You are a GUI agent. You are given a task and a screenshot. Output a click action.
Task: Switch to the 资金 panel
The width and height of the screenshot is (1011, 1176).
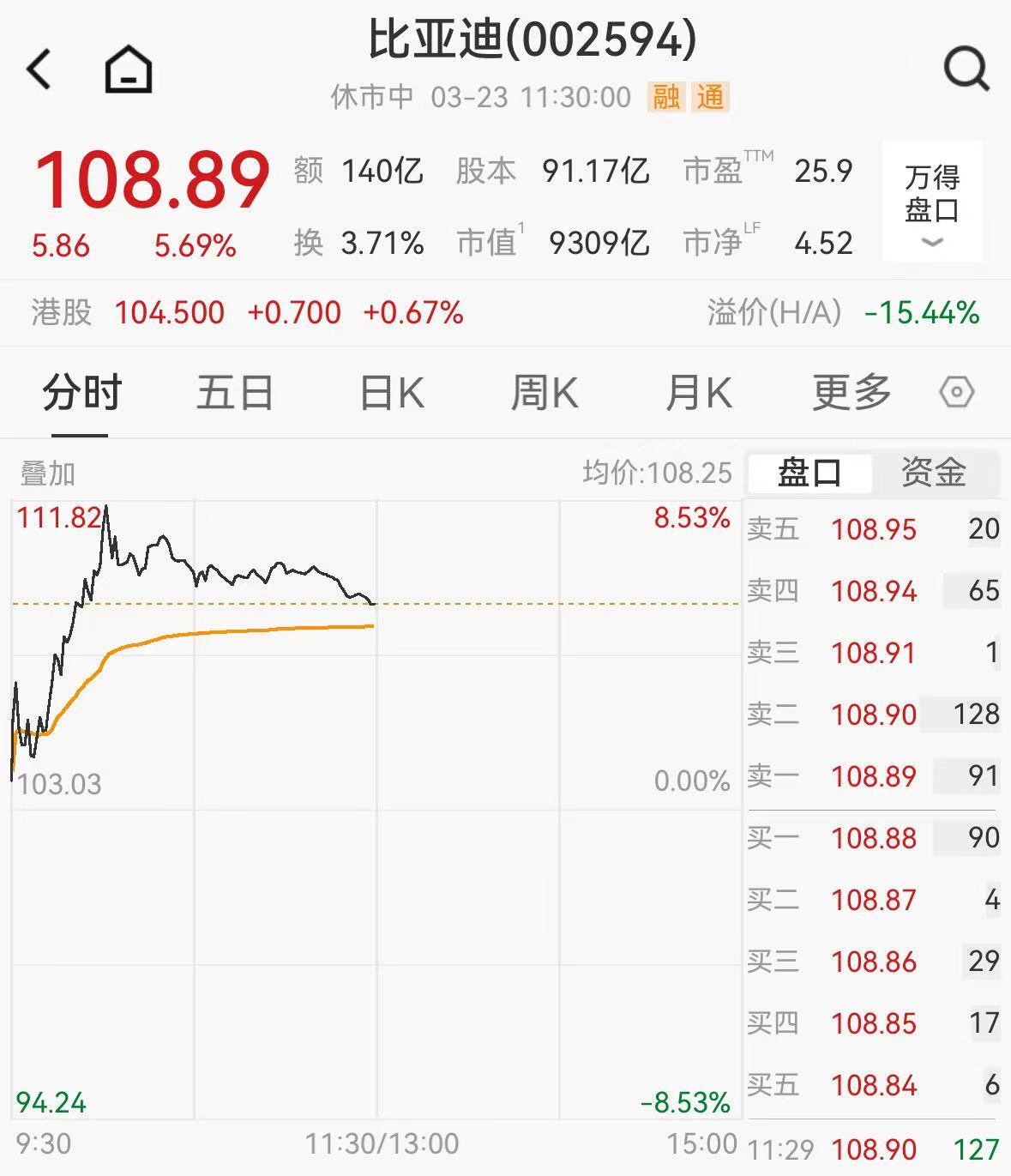click(934, 473)
